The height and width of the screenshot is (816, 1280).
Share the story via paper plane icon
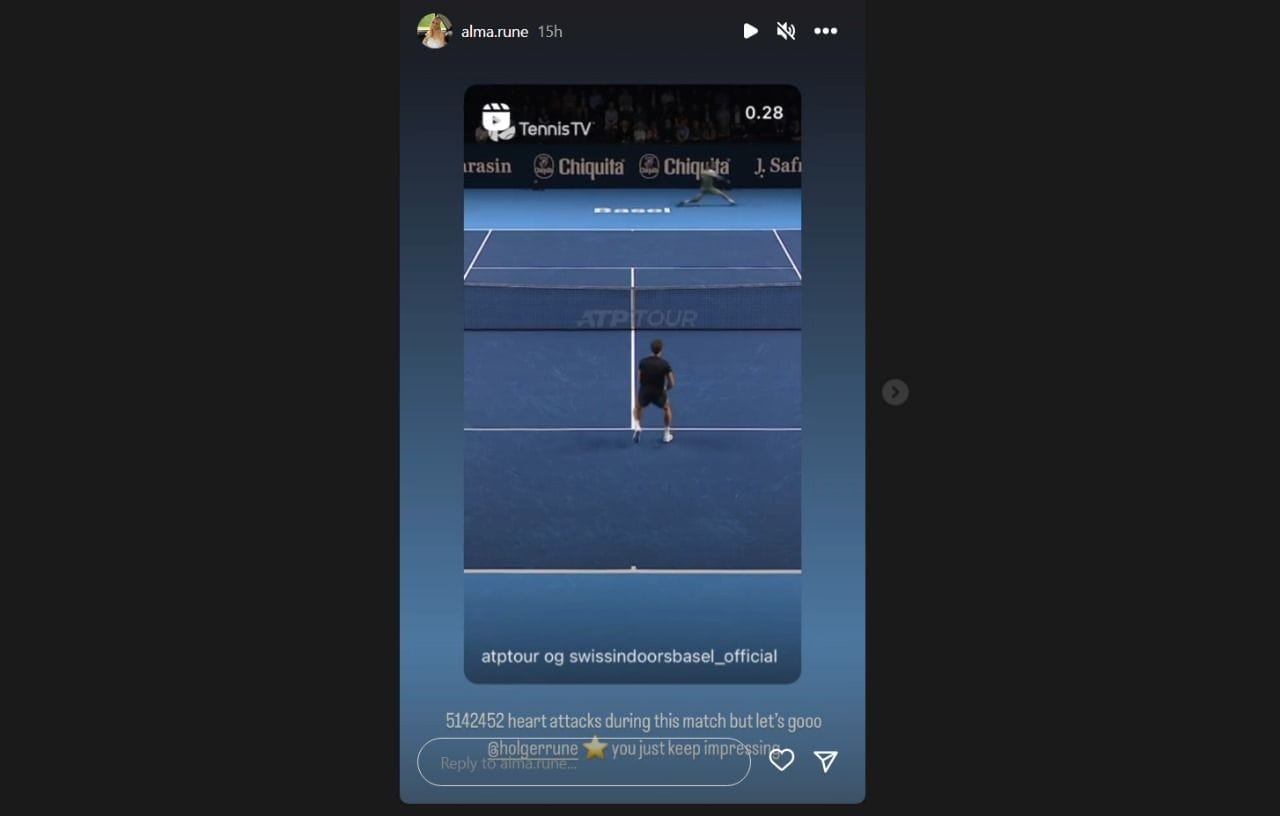click(825, 762)
